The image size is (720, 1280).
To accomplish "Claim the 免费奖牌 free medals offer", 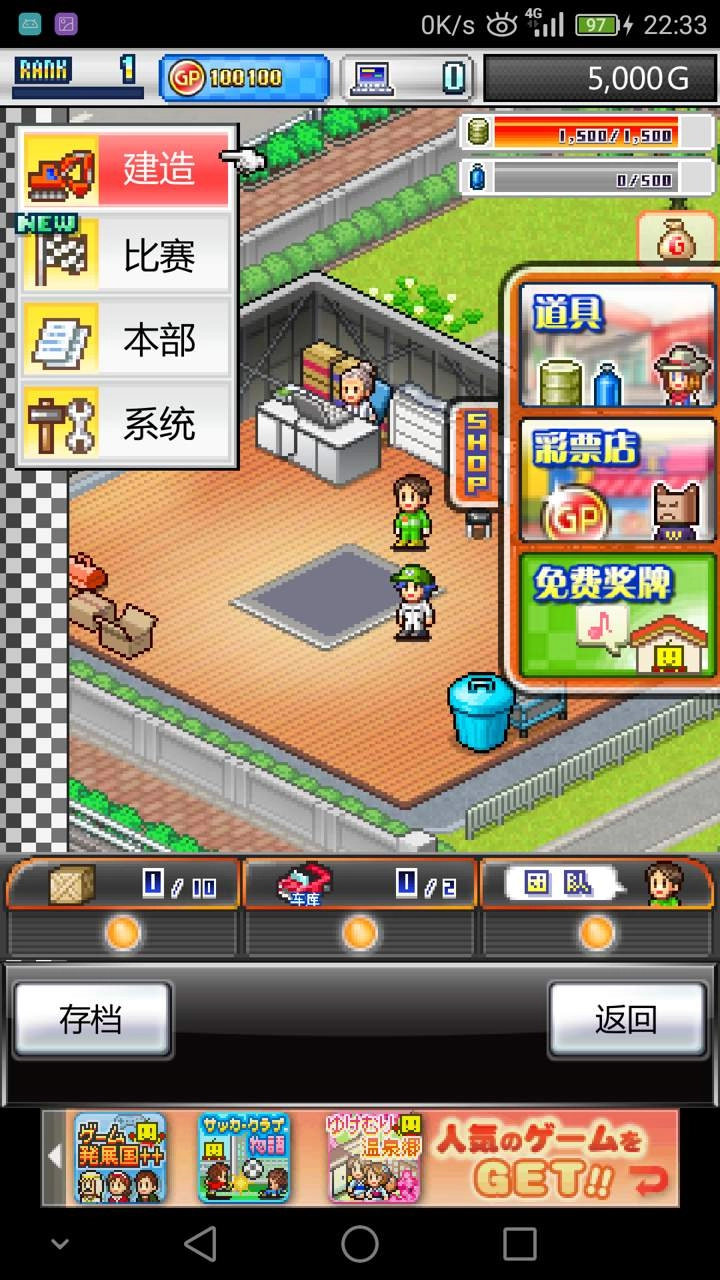I will 614,612.
